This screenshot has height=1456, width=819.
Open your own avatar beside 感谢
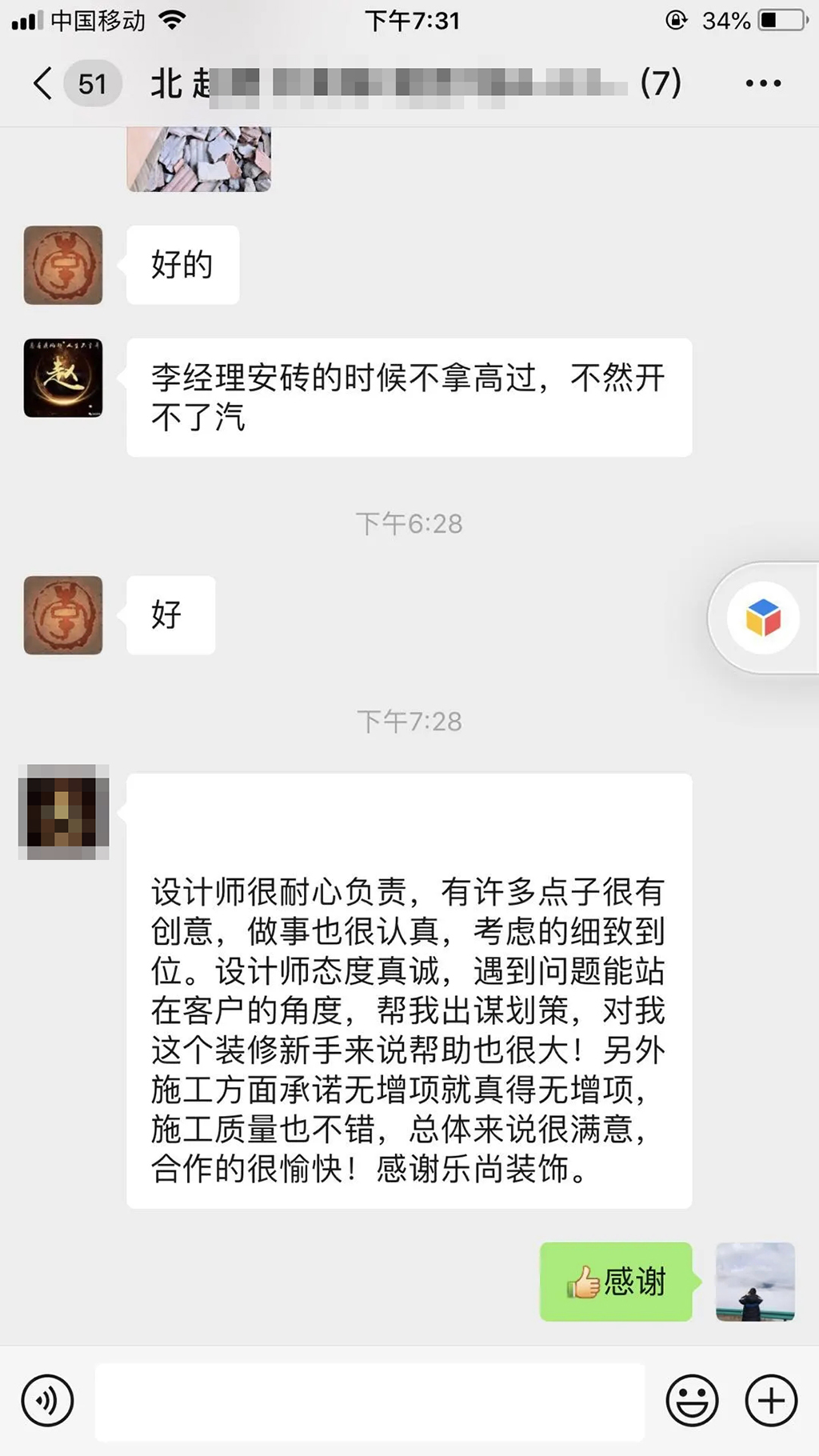(x=755, y=1282)
